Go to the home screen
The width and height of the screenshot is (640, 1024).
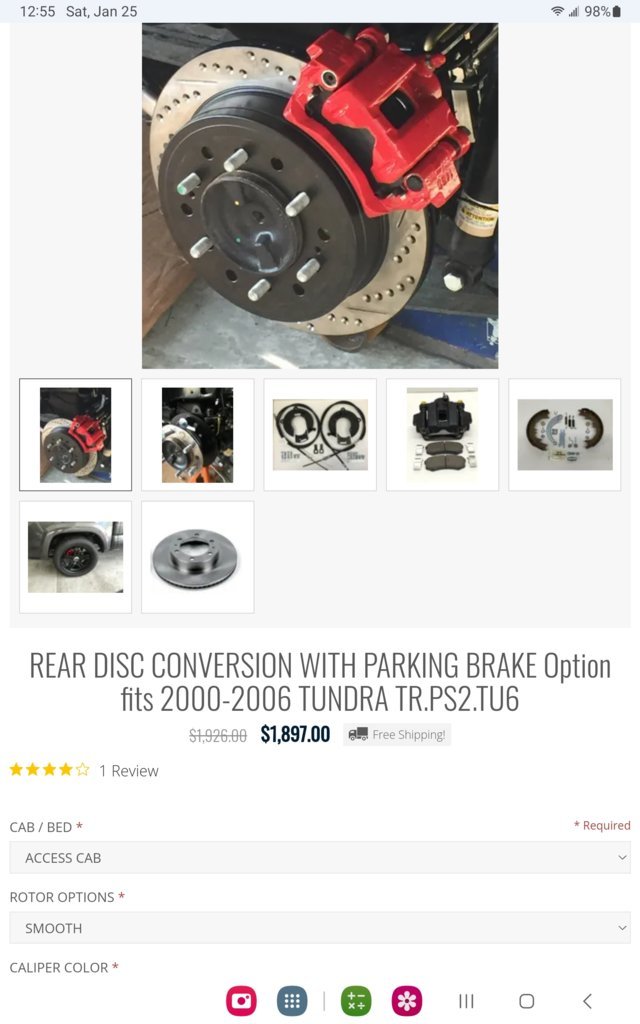coord(527,1001)
